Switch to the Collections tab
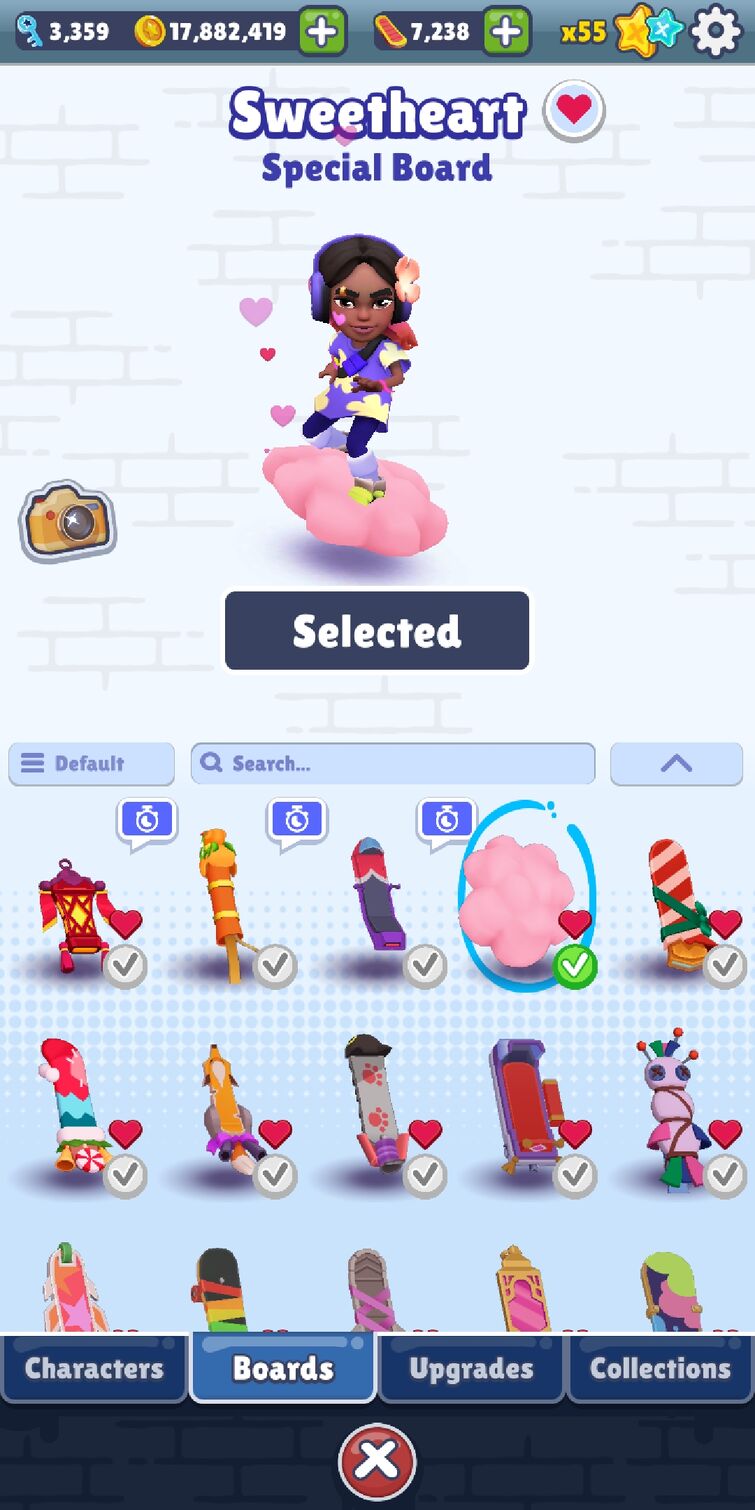This screenshot has width=755, height=1510. click(x=660, y=1368)
